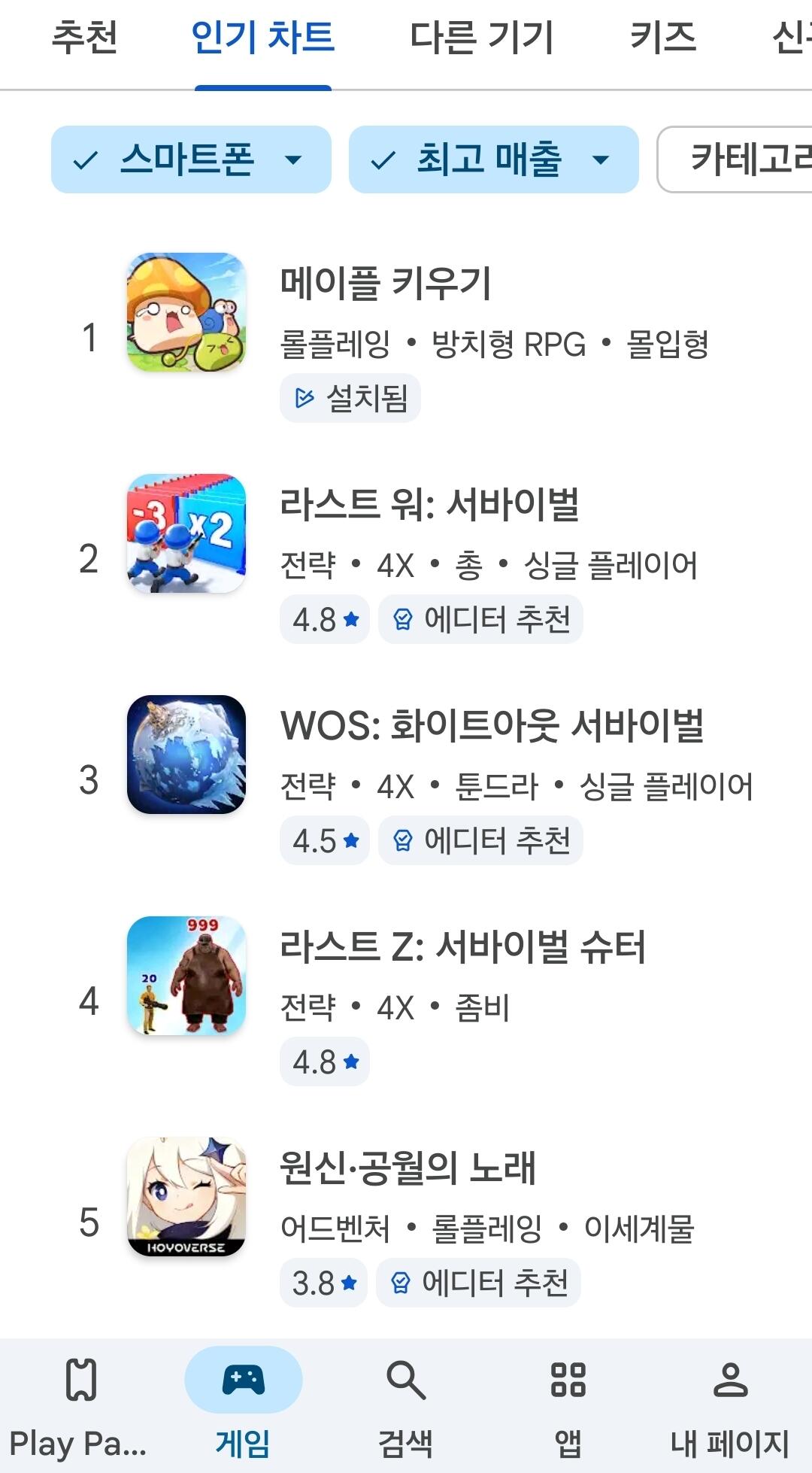Open the 스마트폰 device filter dropdown
This screenshot has height=1473, width=812.
coord(191,159)
